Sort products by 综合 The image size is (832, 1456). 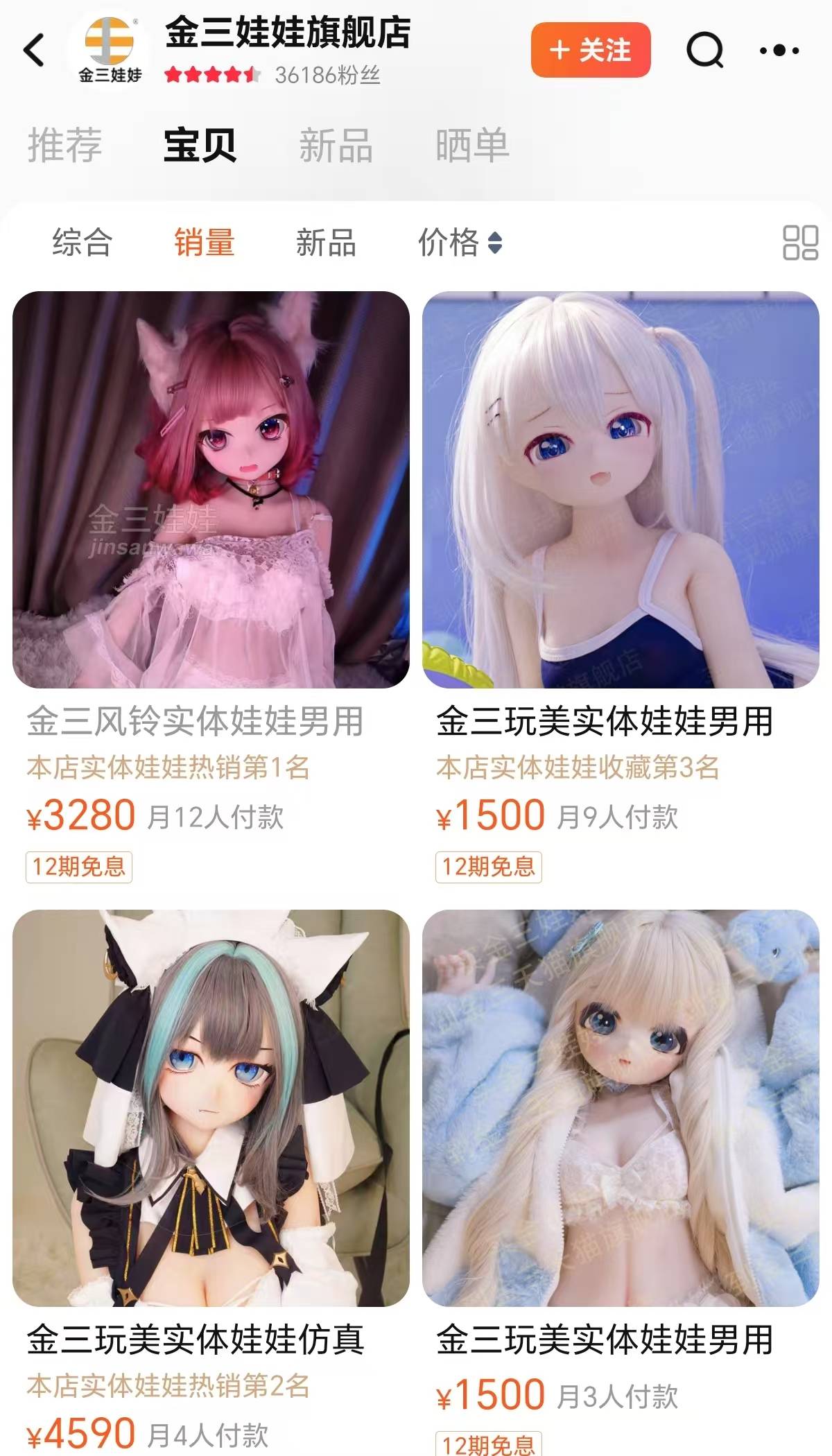tap(82, 243)
